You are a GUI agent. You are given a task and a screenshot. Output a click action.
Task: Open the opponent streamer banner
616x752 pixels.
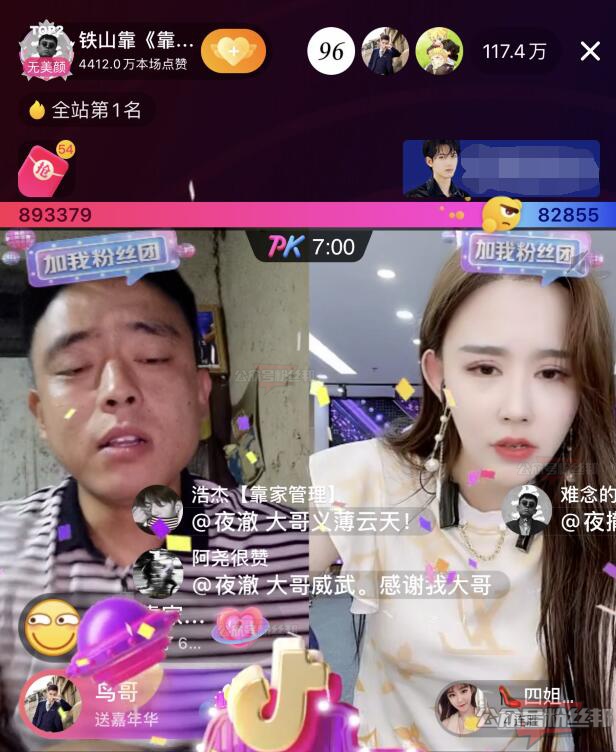(x=500, y=168)
